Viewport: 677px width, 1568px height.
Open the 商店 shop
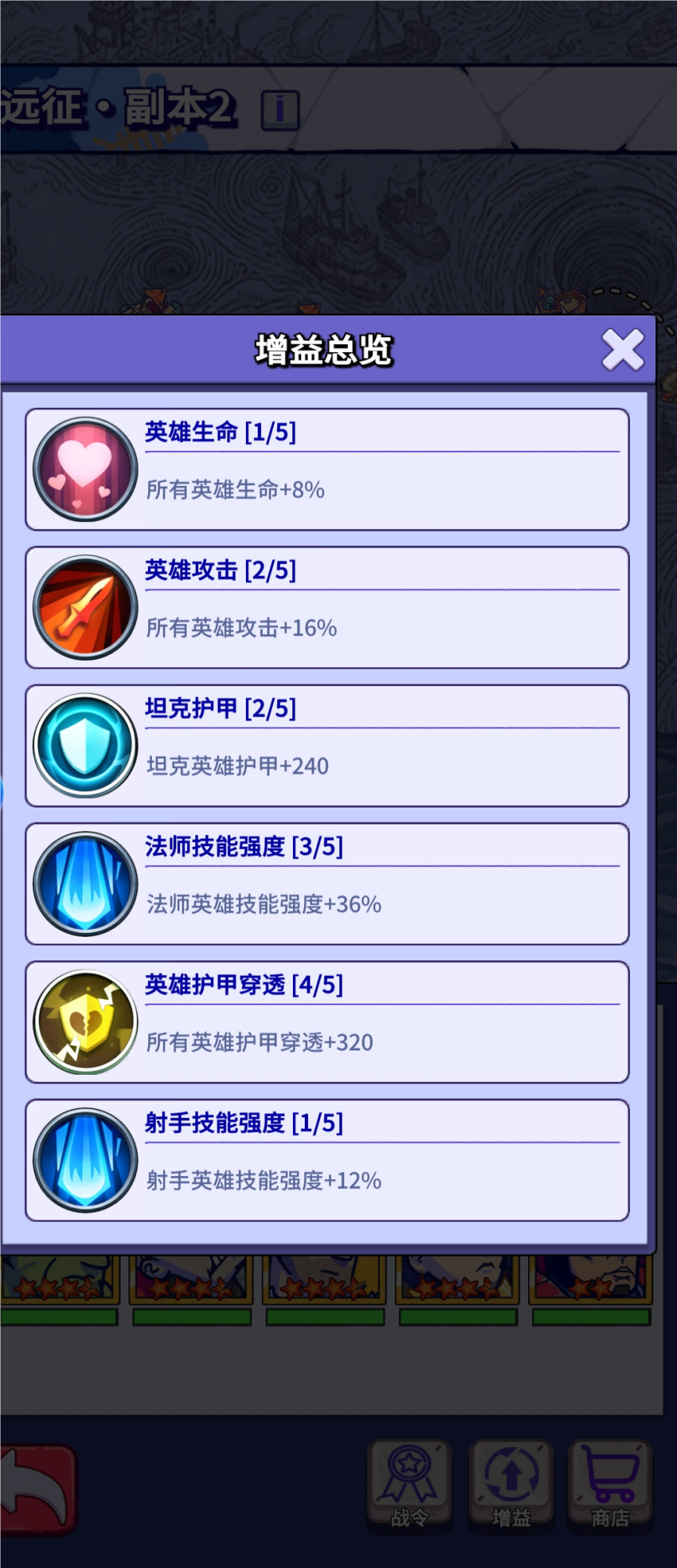[x=611, y=1485]
